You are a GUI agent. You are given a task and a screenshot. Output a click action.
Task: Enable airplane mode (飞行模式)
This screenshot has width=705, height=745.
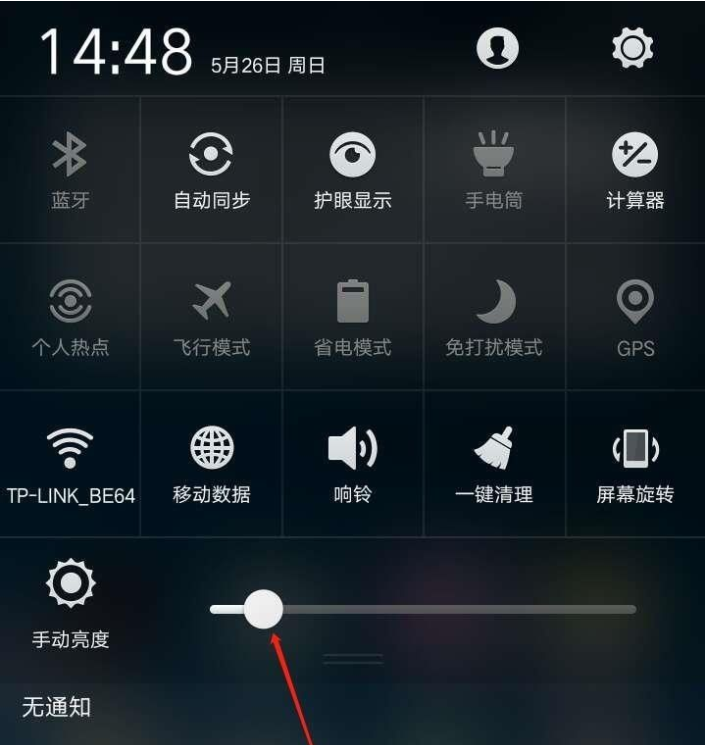click(x=212, y=317)
